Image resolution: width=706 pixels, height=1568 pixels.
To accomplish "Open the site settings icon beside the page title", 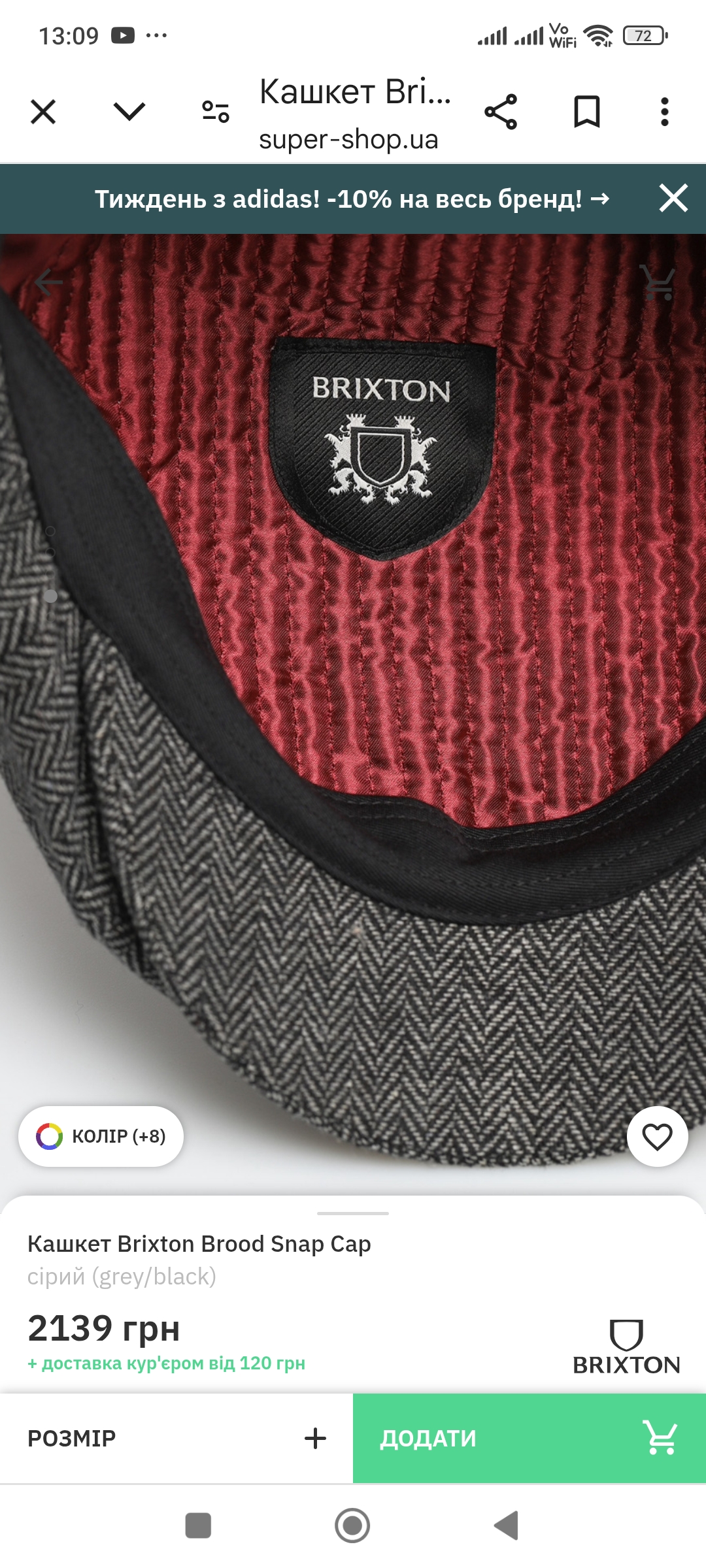I will pyautogui.click(x=216, y=112).
